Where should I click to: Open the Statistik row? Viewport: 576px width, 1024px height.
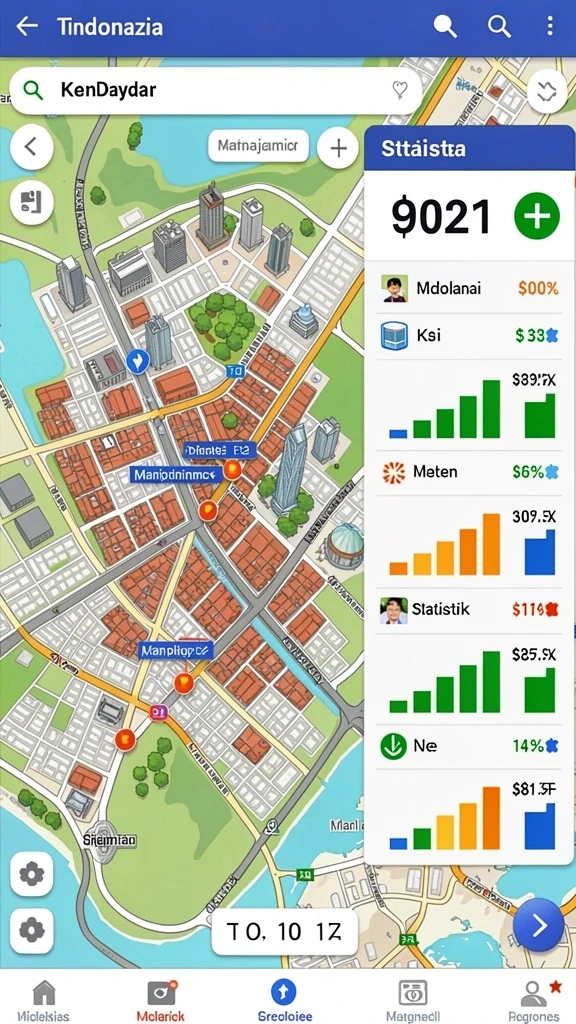[469, 610]
